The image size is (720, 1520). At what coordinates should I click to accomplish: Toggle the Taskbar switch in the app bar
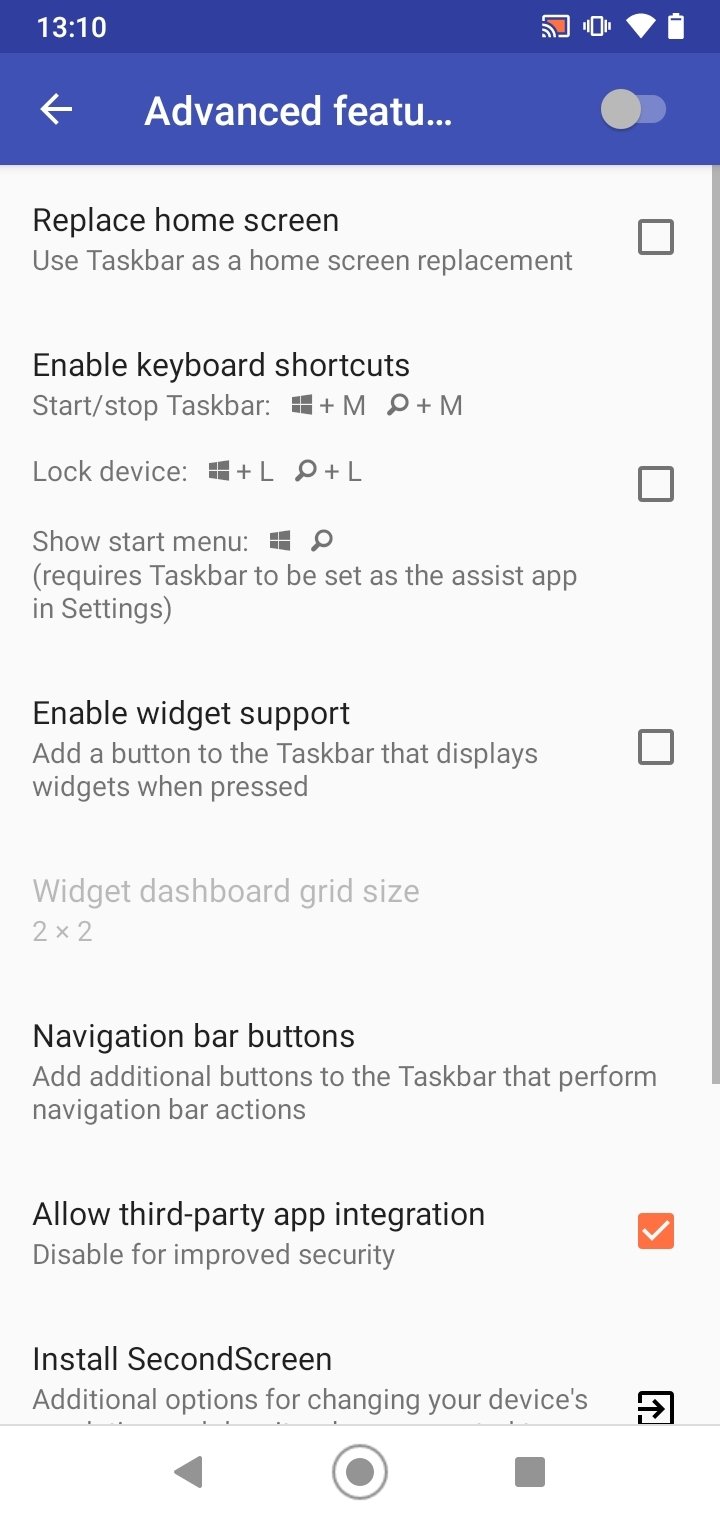(633, 110)
